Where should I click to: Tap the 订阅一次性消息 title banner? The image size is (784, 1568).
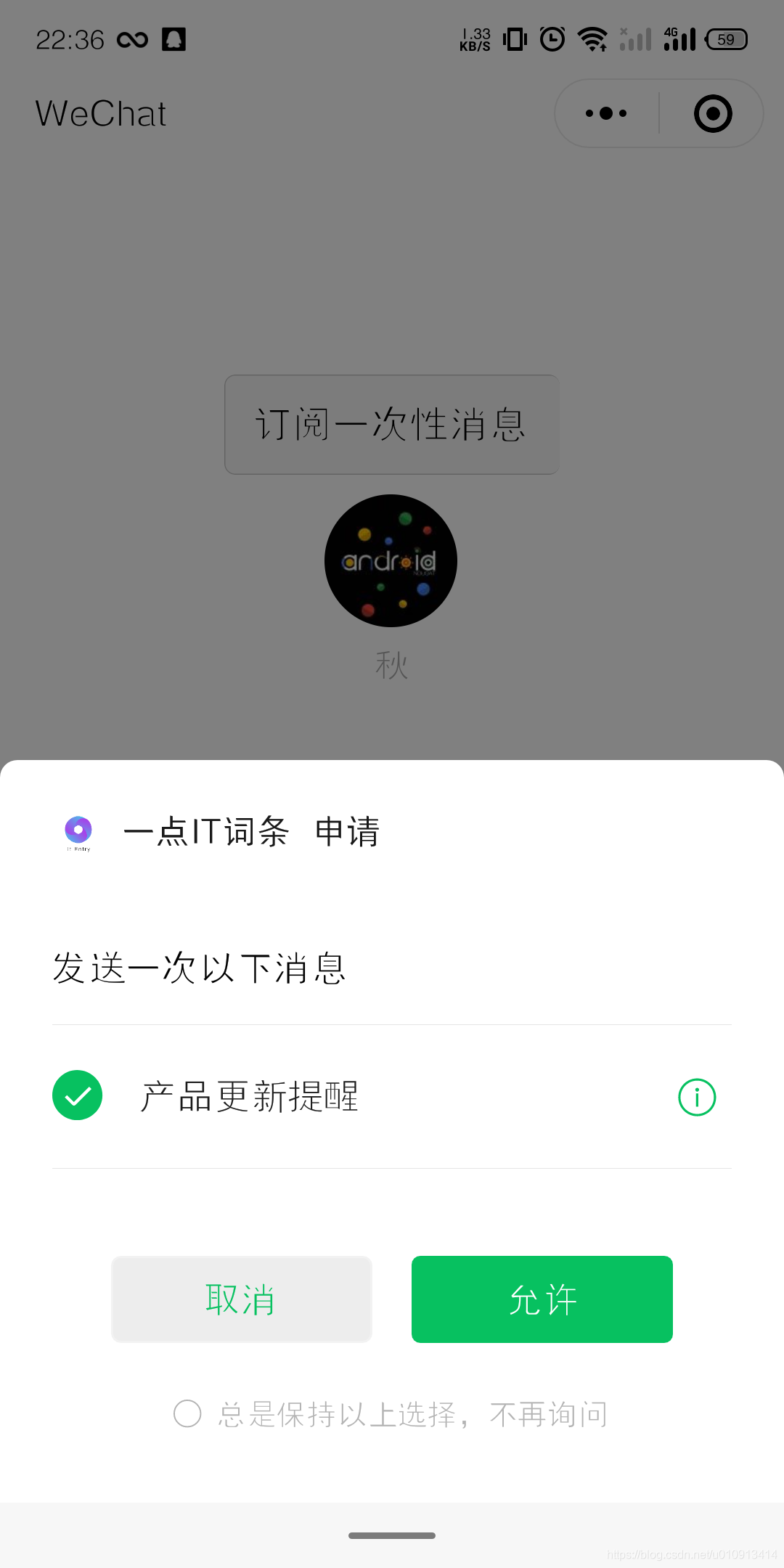[391, 423]
